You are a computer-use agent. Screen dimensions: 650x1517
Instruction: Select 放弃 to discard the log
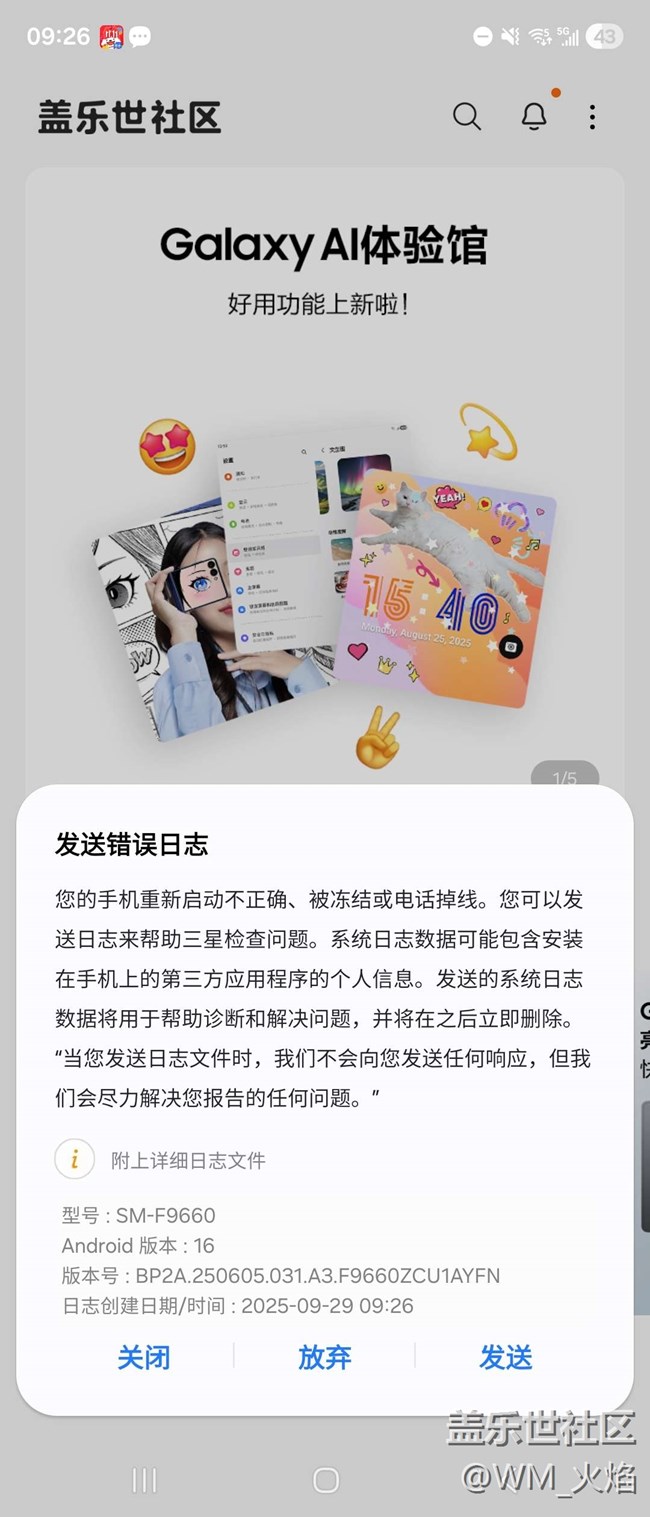tap(325, 1357)
